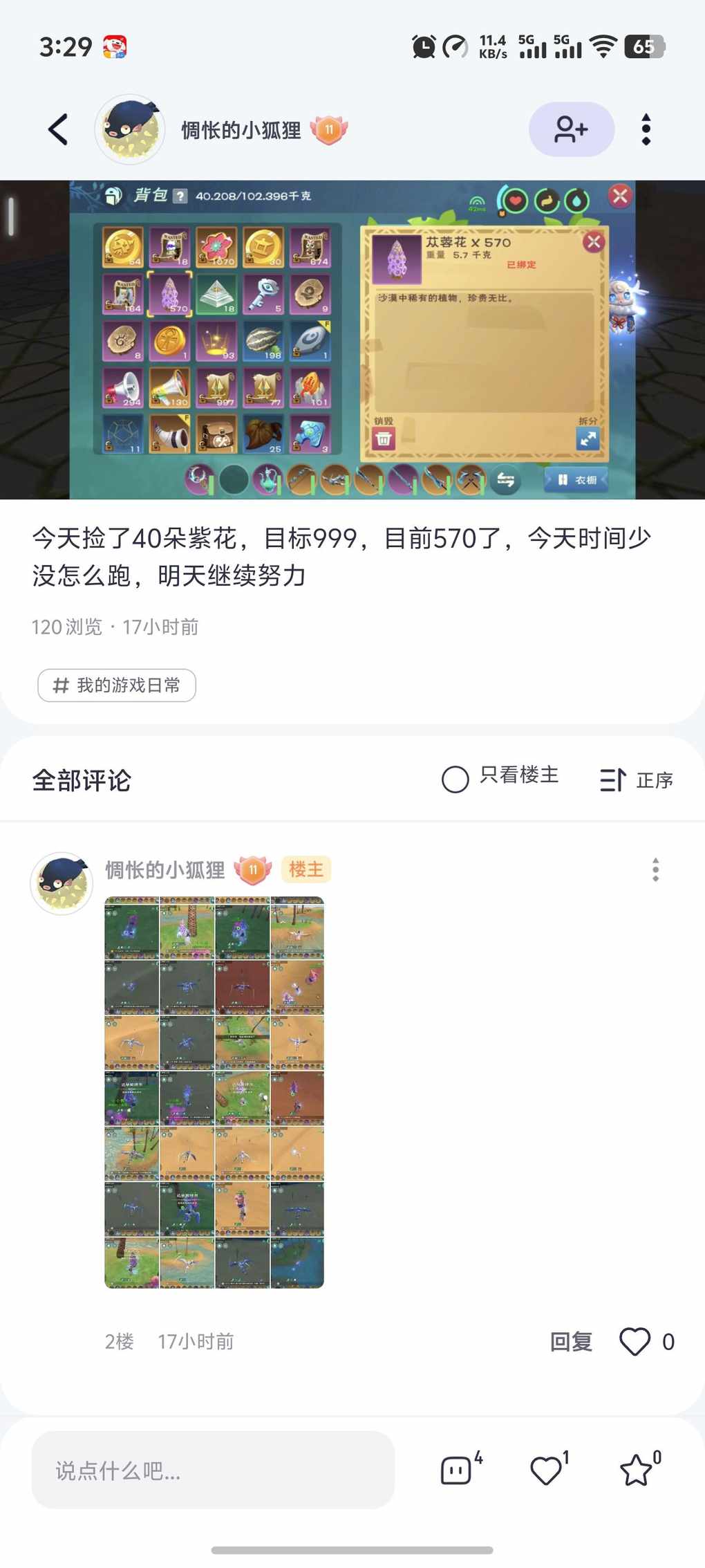
Task: Like the post with the bottom heart icon
Action: tap(546, 1470)
